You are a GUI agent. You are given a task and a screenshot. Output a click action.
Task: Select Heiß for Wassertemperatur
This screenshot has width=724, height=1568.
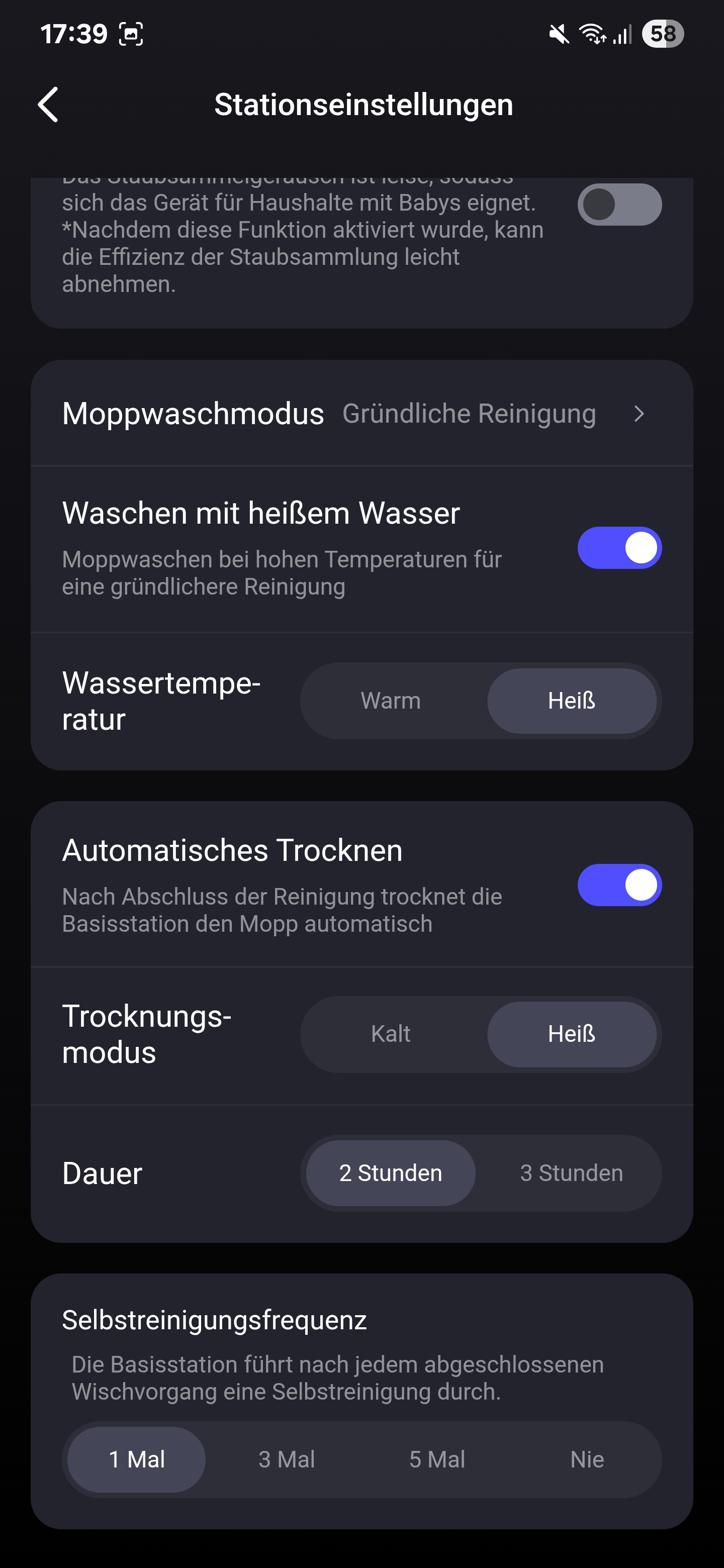[x=572, y=701]
